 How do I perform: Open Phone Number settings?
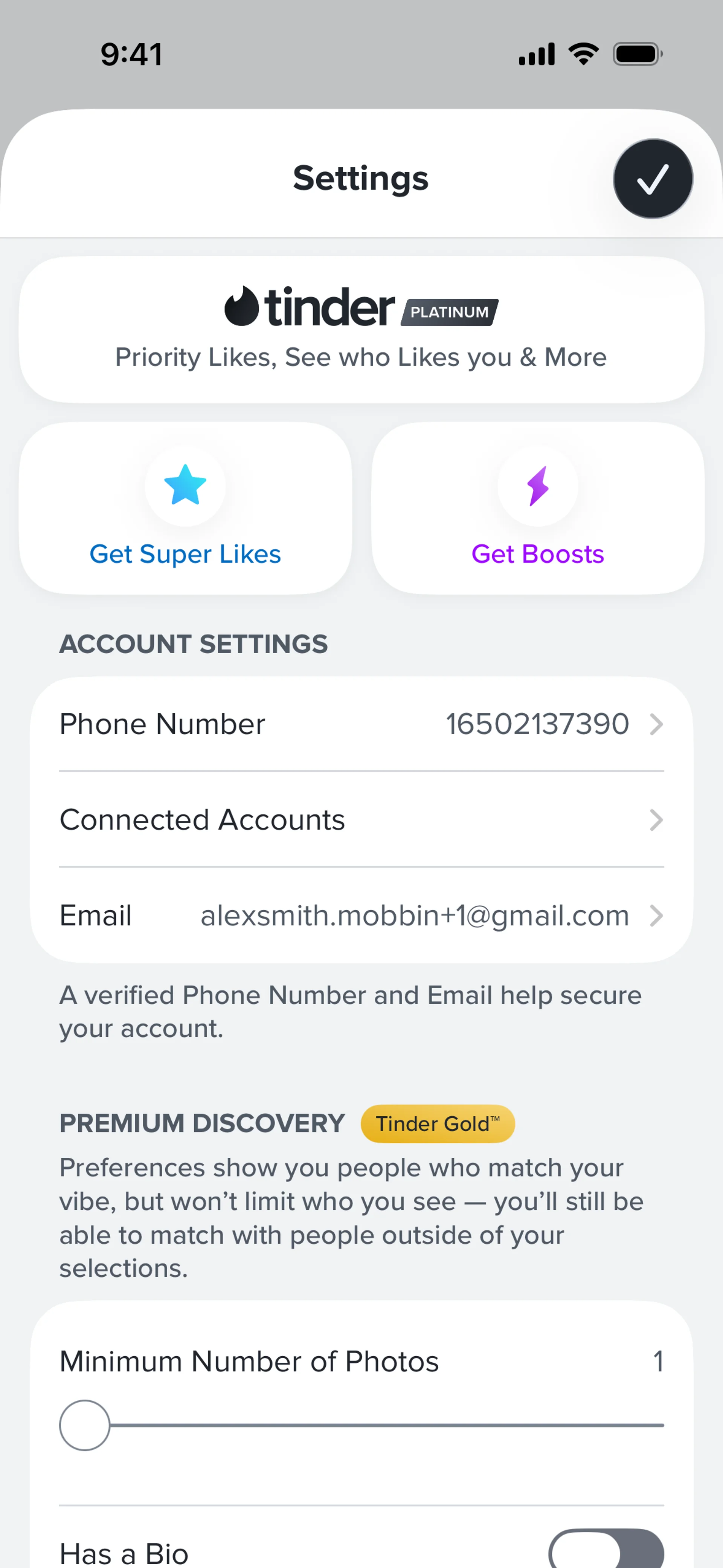(361, 724)
